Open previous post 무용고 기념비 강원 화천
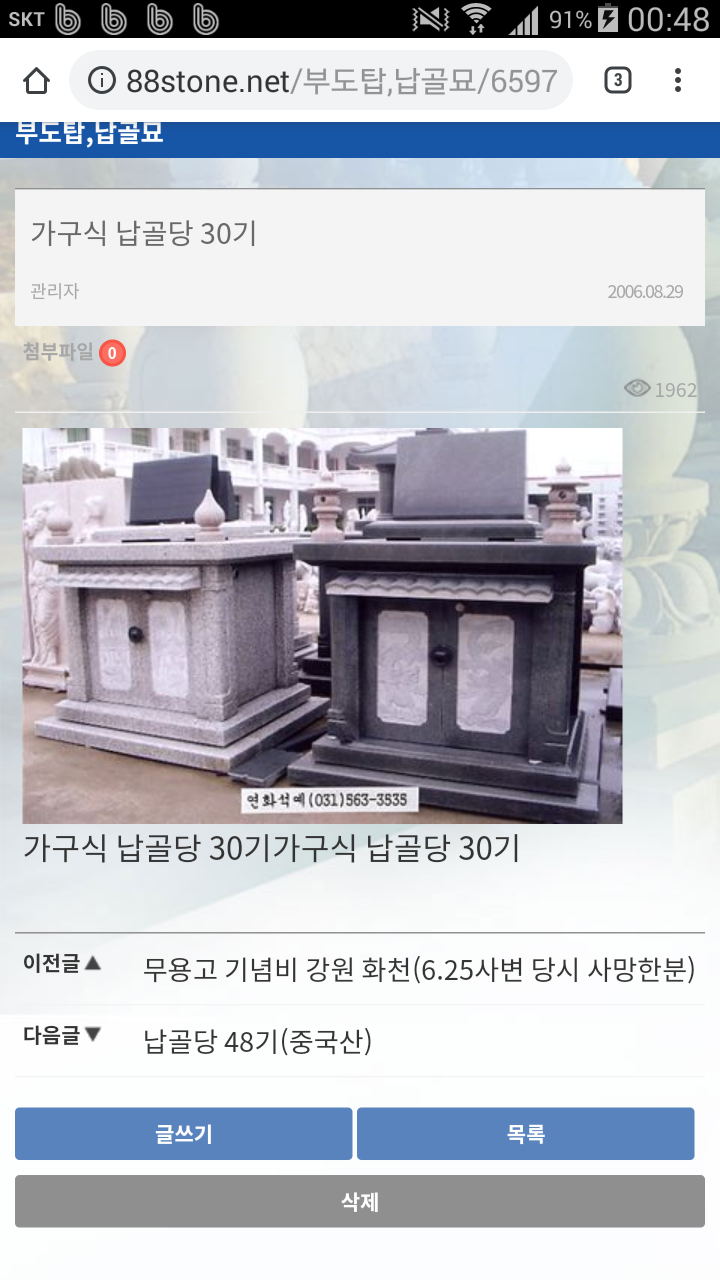This screenshot has width=720, height=1280. point(419,969)
